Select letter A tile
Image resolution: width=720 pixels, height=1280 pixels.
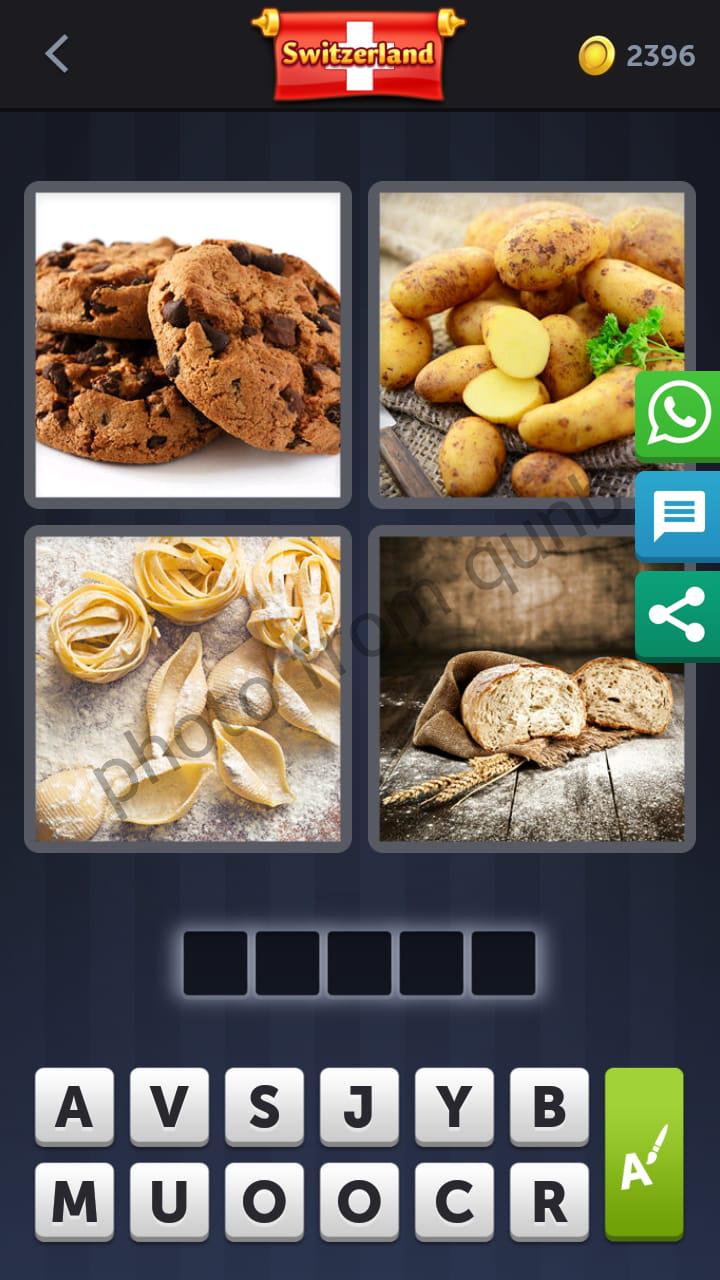click(x=74, y=1106)
